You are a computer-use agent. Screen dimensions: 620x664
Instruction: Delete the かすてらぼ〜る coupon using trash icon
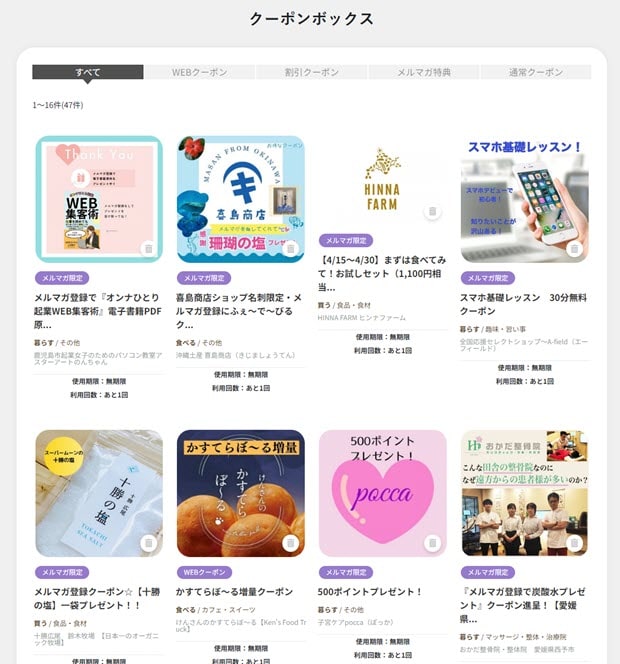[290, 544]
